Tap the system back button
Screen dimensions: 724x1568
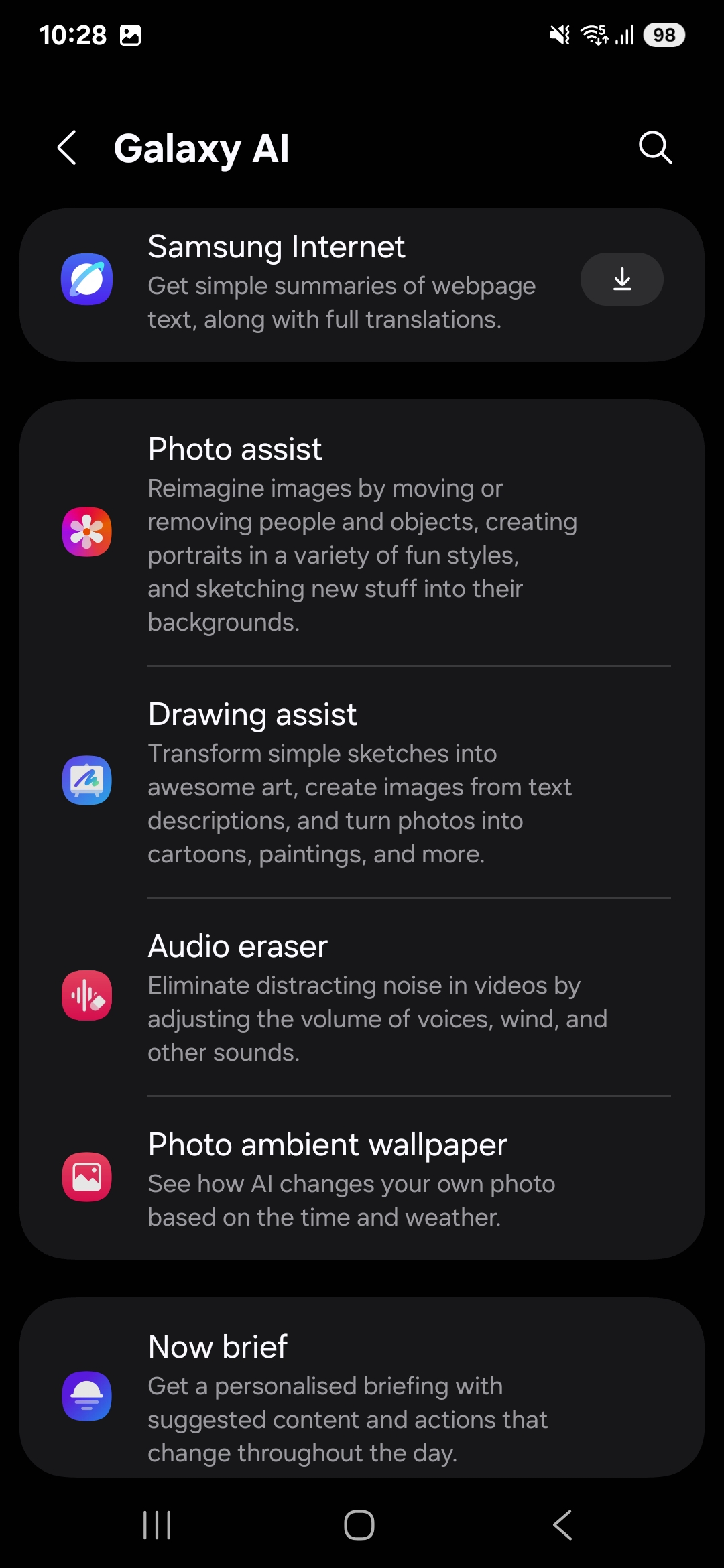point(563,1525)
